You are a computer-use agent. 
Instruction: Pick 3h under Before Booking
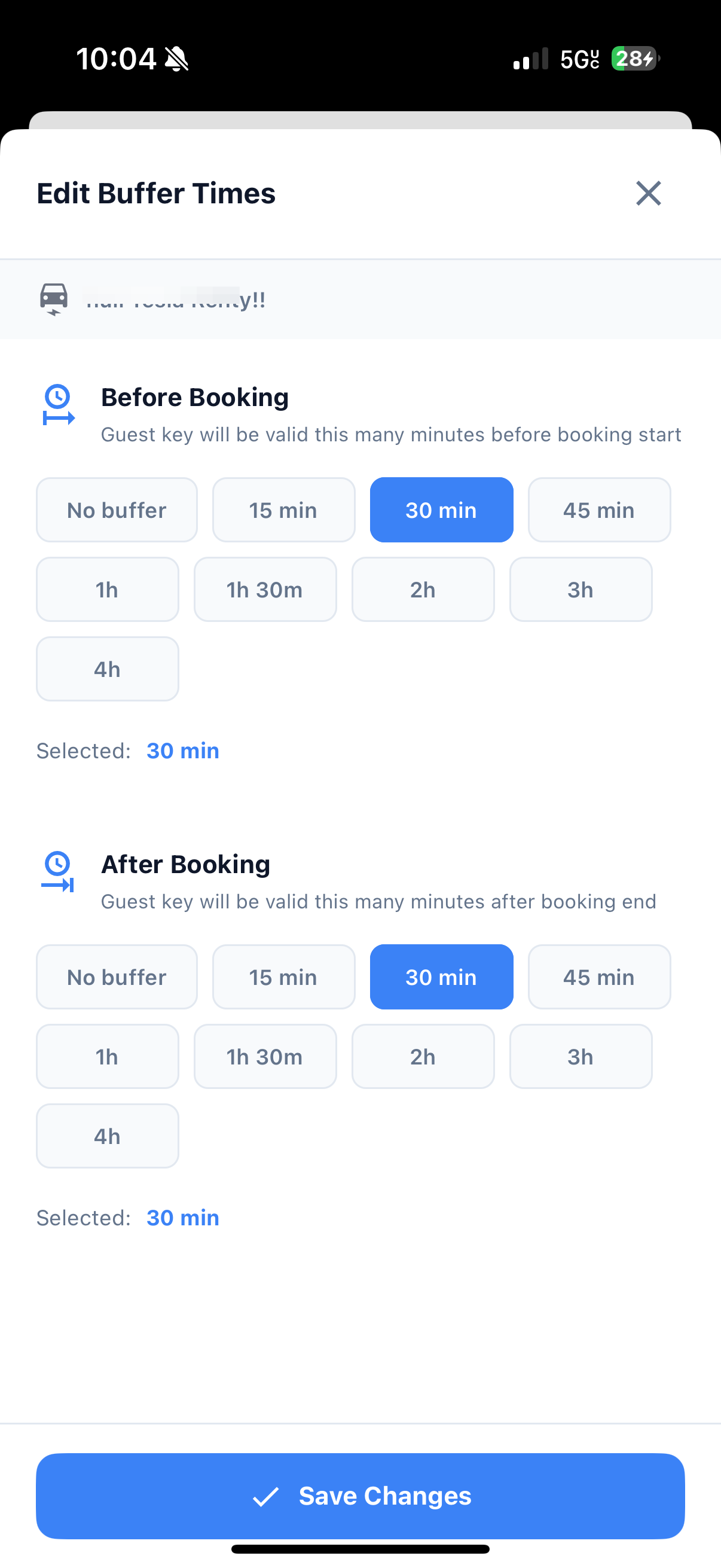(x=581, y=590)
